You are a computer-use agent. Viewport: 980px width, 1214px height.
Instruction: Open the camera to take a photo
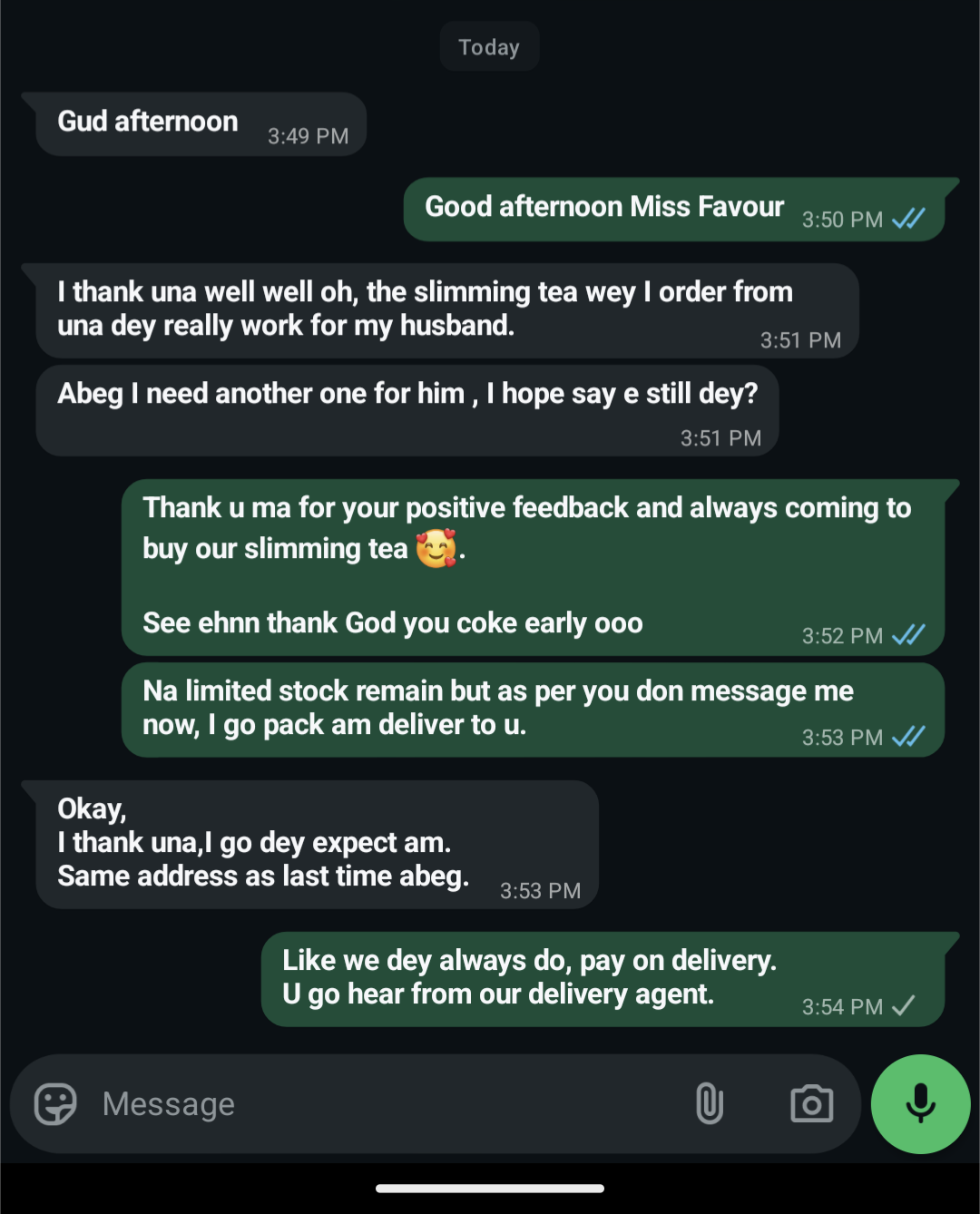[x=811, y=1104]
